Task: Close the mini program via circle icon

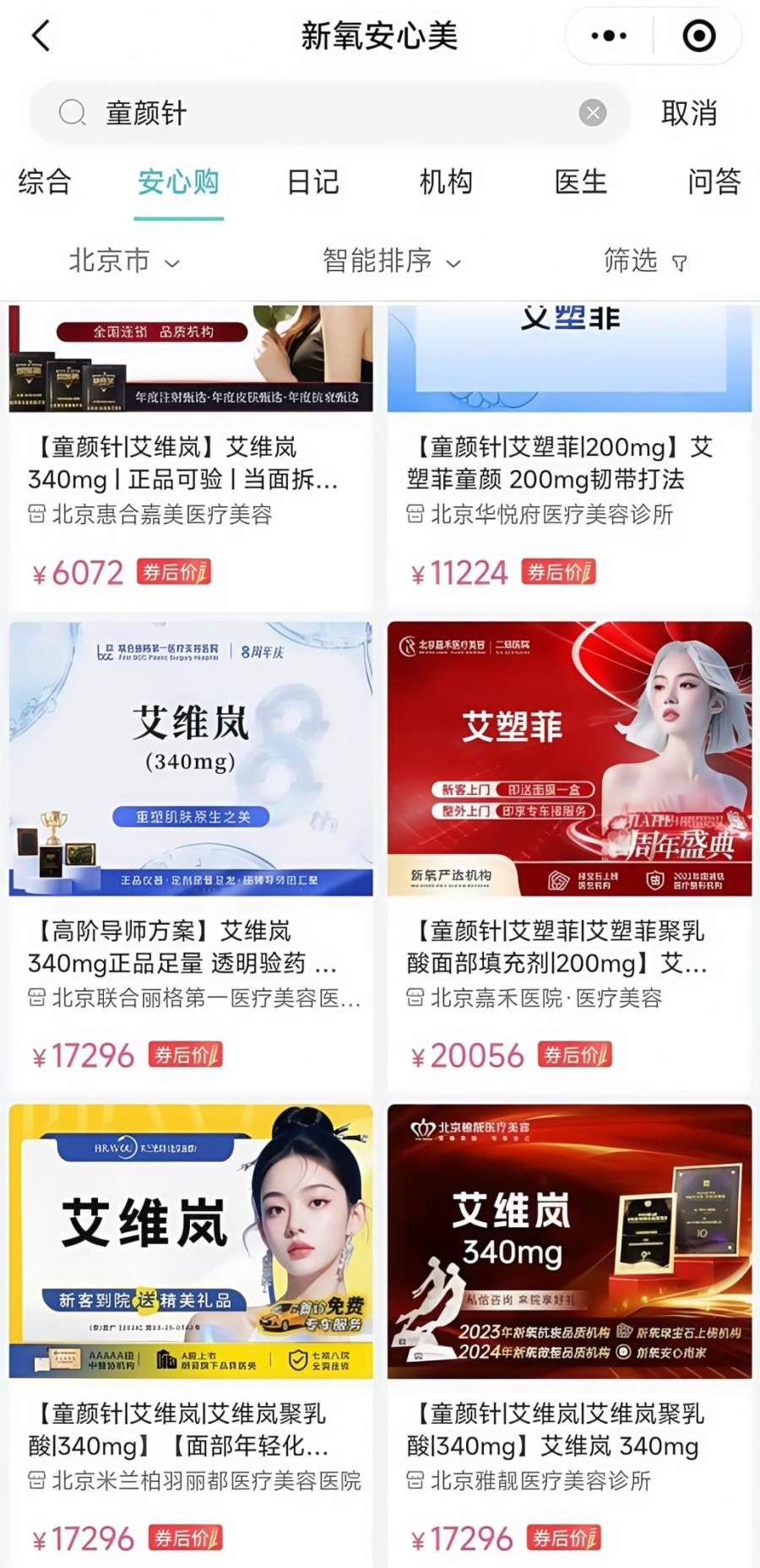Action: pos(698,35)
